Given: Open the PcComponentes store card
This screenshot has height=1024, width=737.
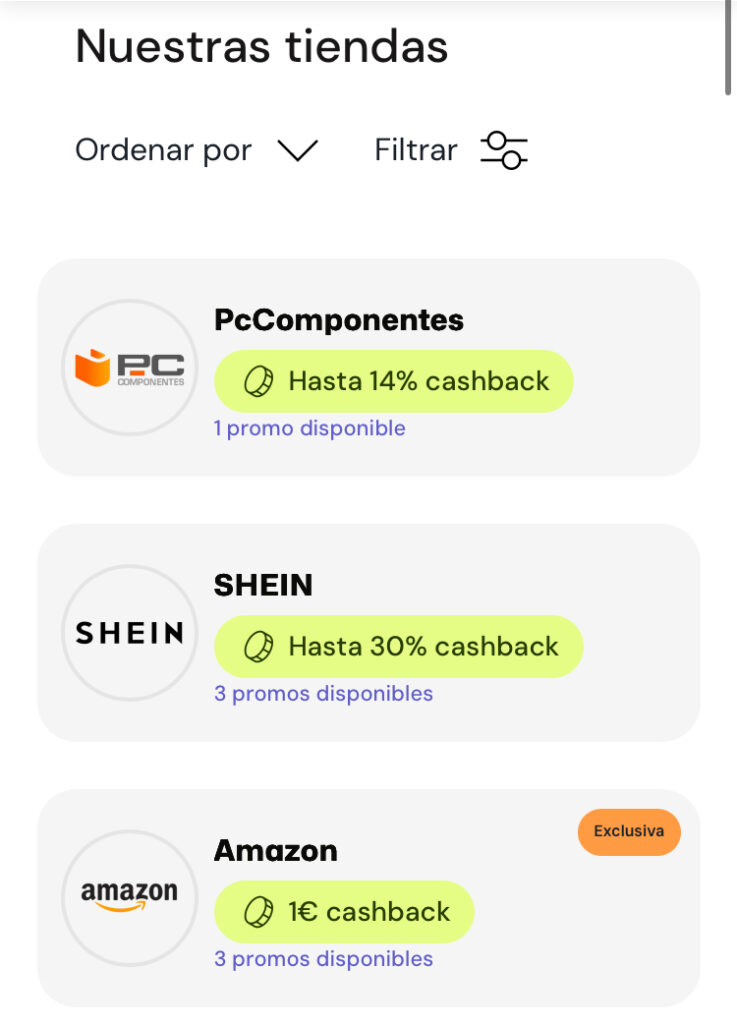Looking at the screenshot, I should click(x=368, y=367).
